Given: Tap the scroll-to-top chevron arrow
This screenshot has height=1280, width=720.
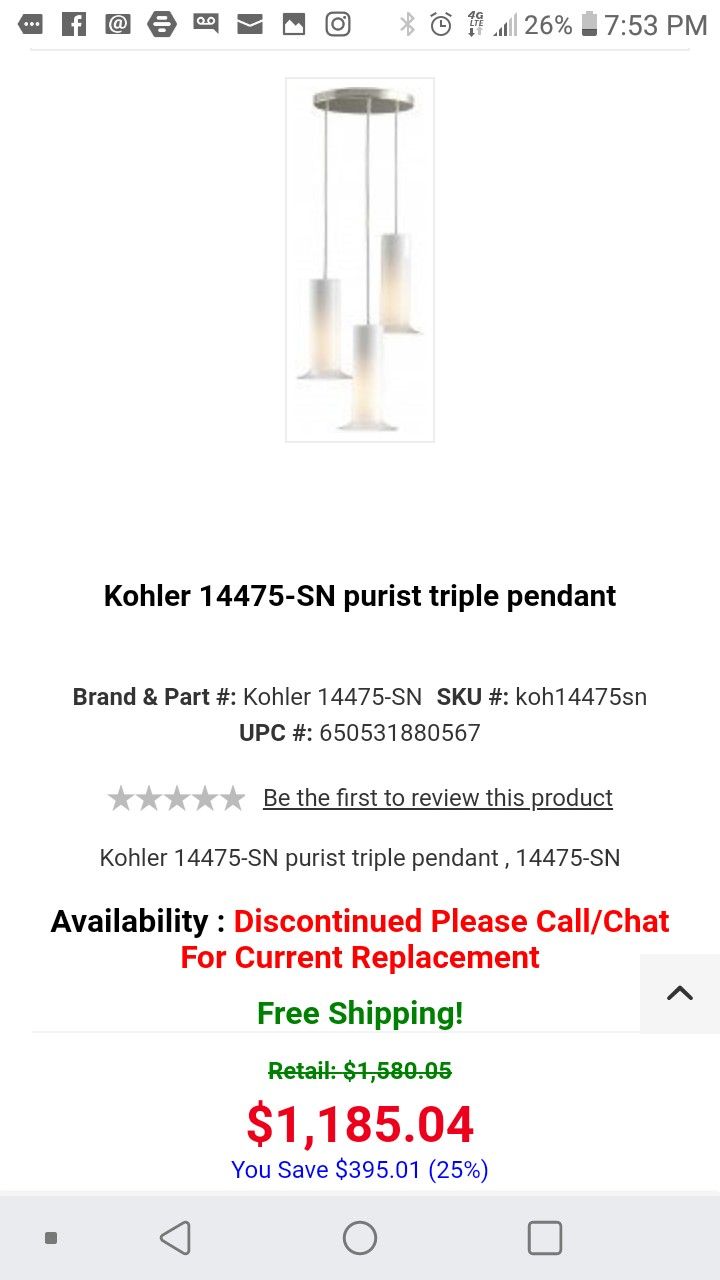Looking at the screenshot, I should pos(680,993).
